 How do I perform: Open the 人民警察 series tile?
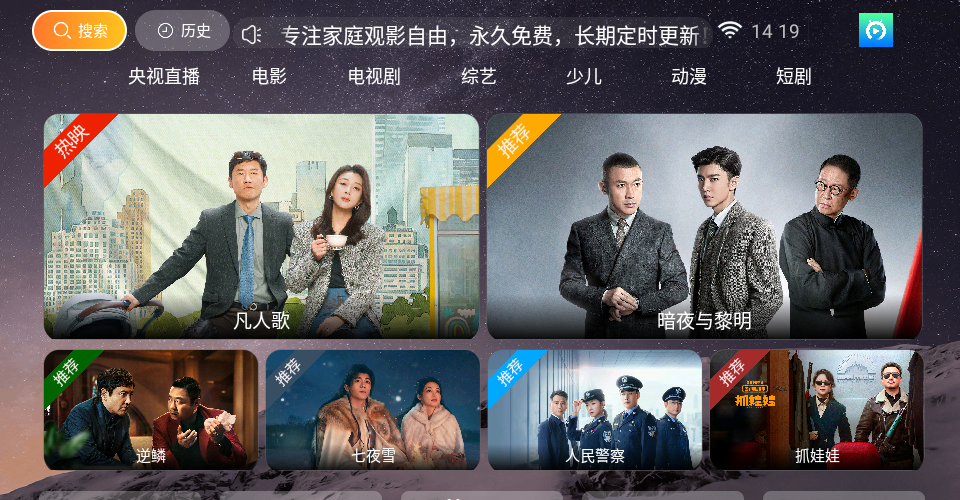coord(594,410)
